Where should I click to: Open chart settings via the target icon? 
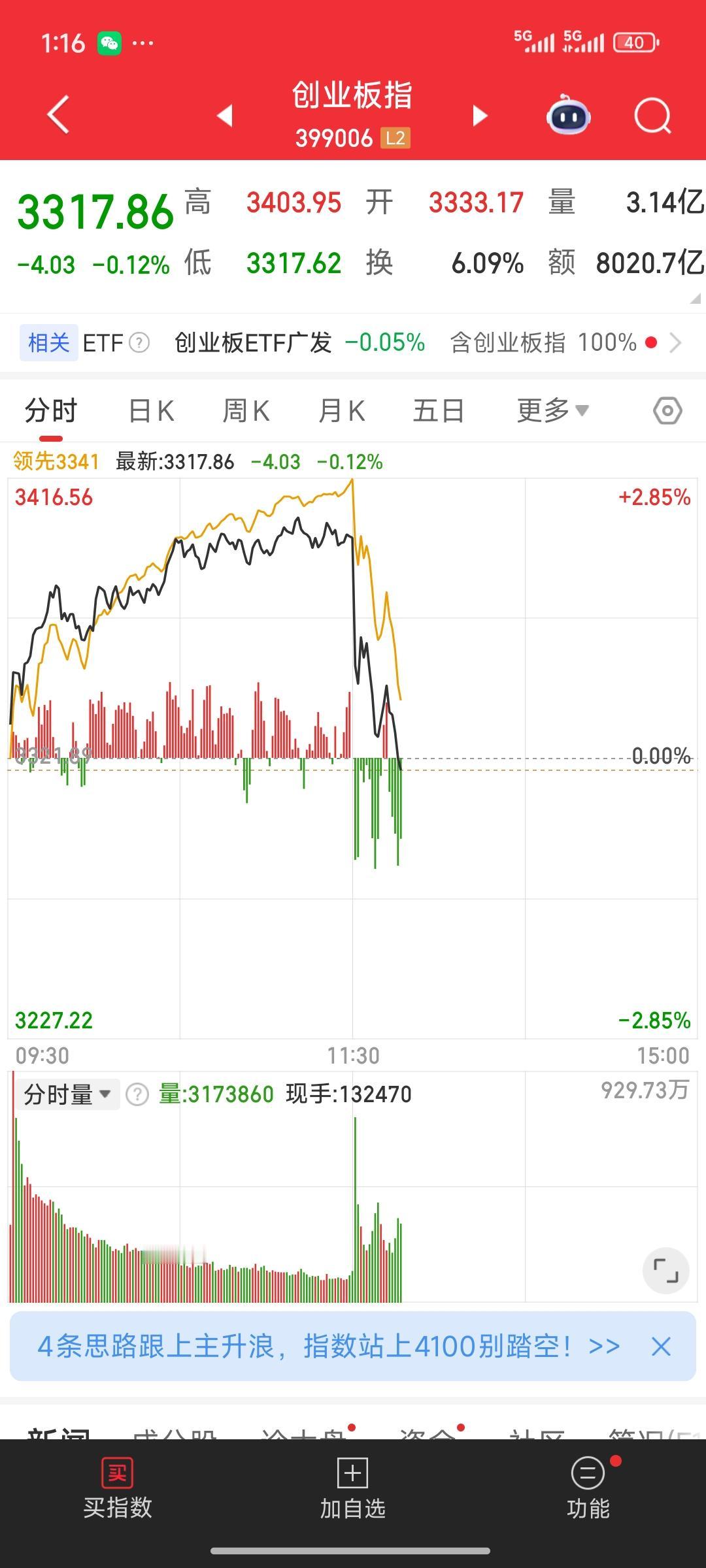click(666, 410)
